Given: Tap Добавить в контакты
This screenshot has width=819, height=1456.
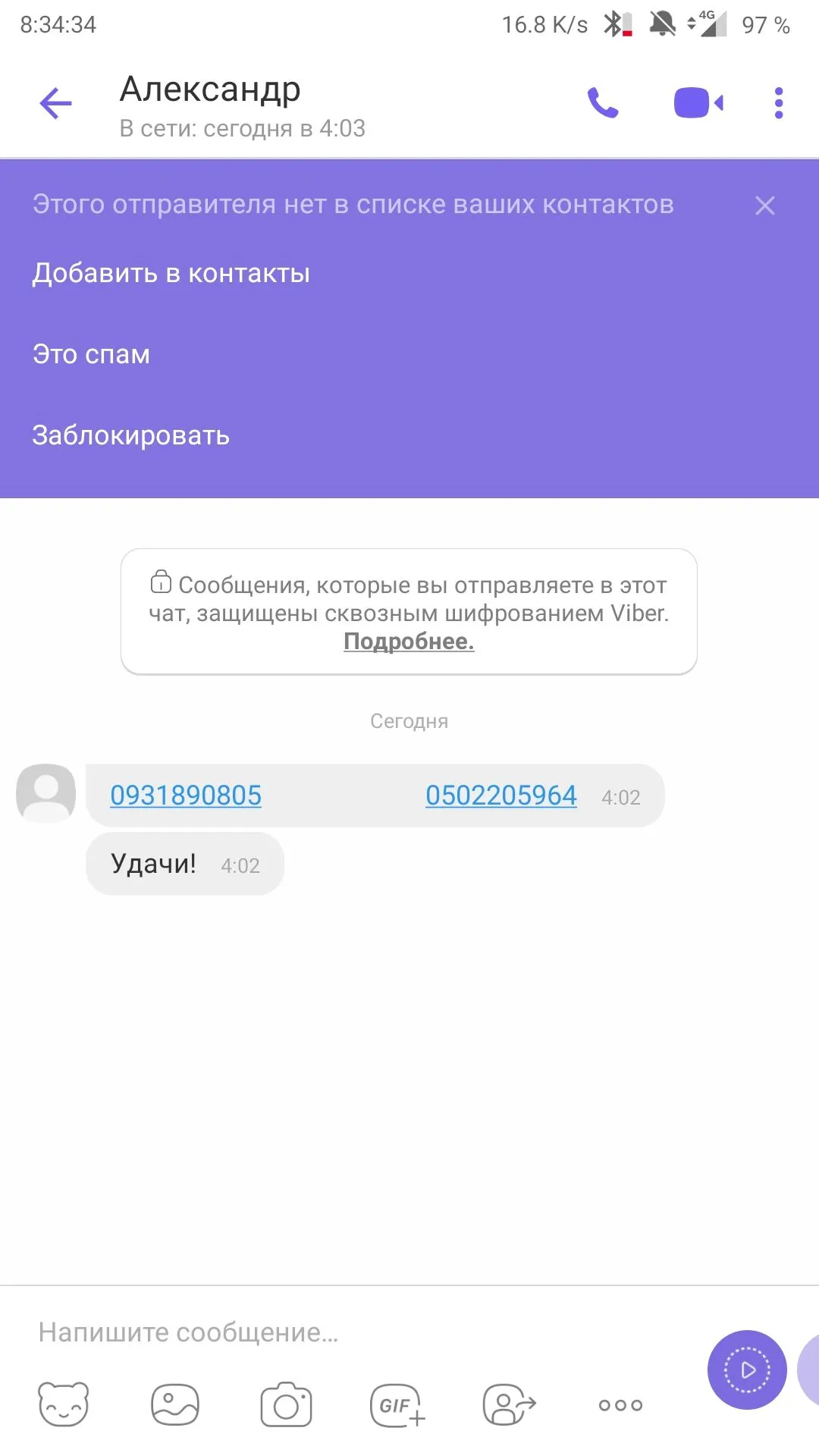Looking at the screenshot, I should click(x=171, y=273).
